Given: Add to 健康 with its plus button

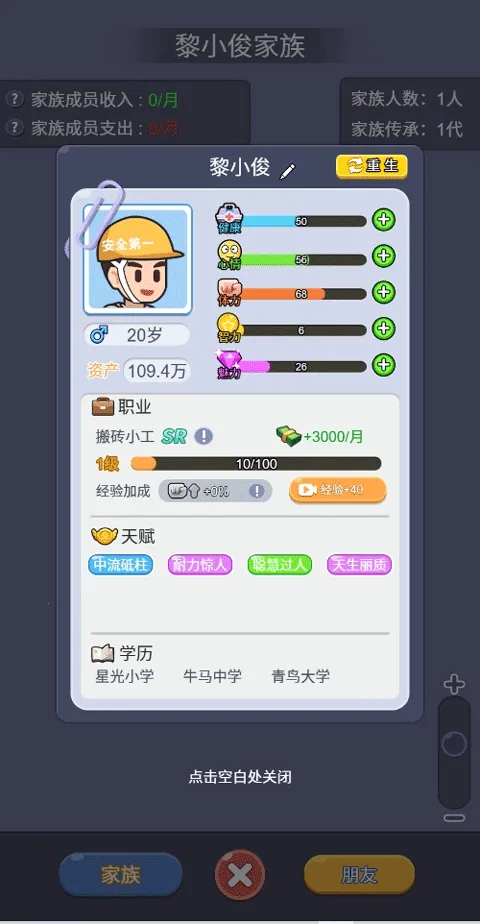Looking at the screenshot, I should coord(384,220).
